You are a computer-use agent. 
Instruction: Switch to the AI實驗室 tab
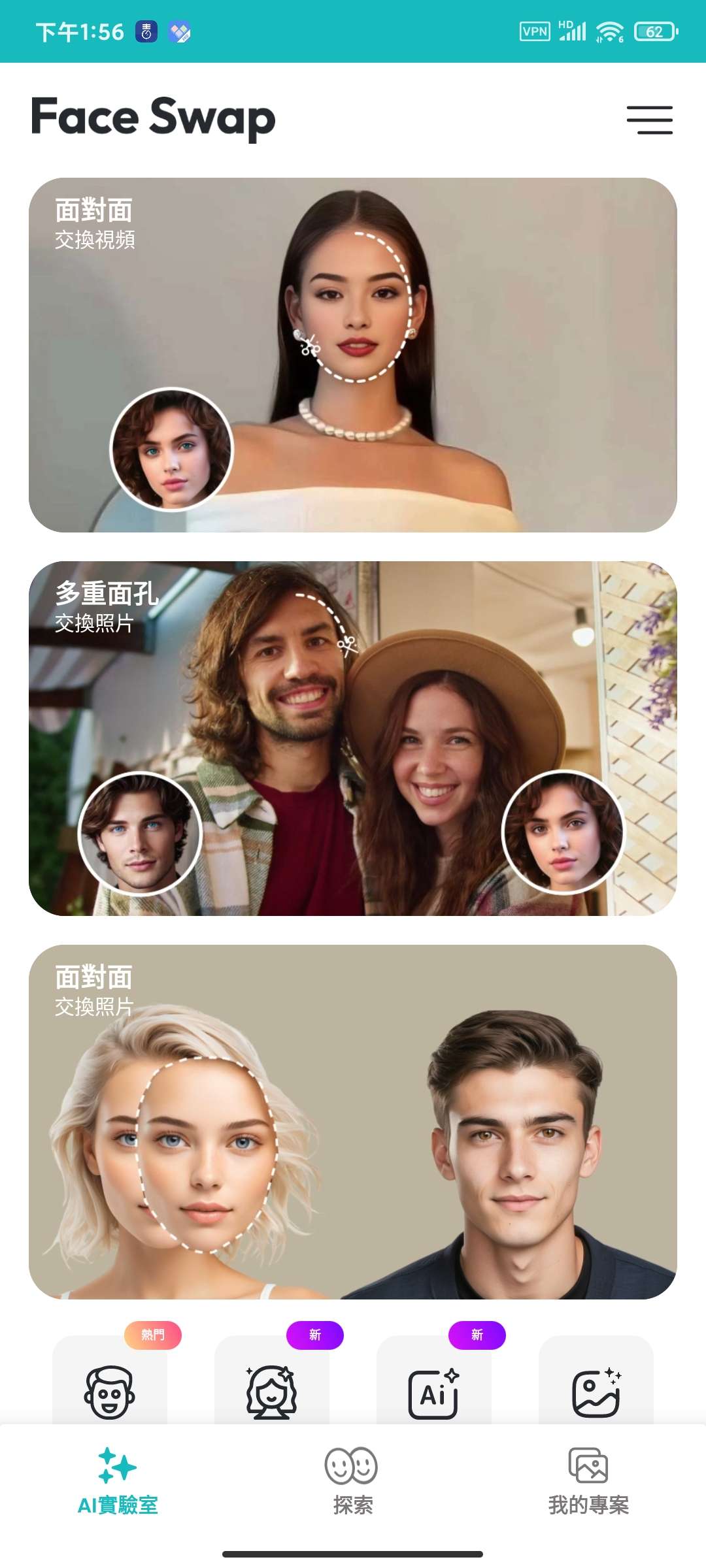click(118, 1480)
